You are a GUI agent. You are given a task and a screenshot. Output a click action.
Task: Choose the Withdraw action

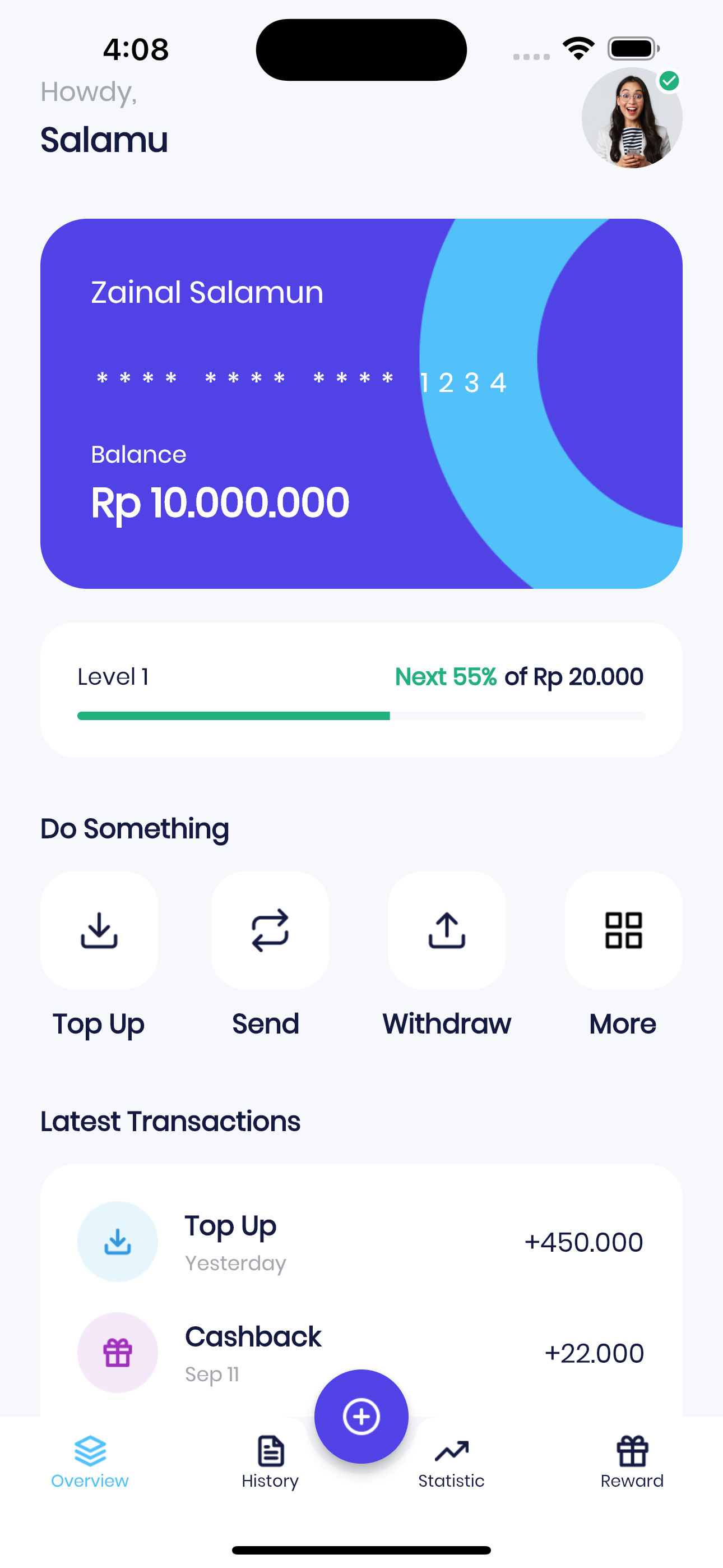click(x=447, y=930)
